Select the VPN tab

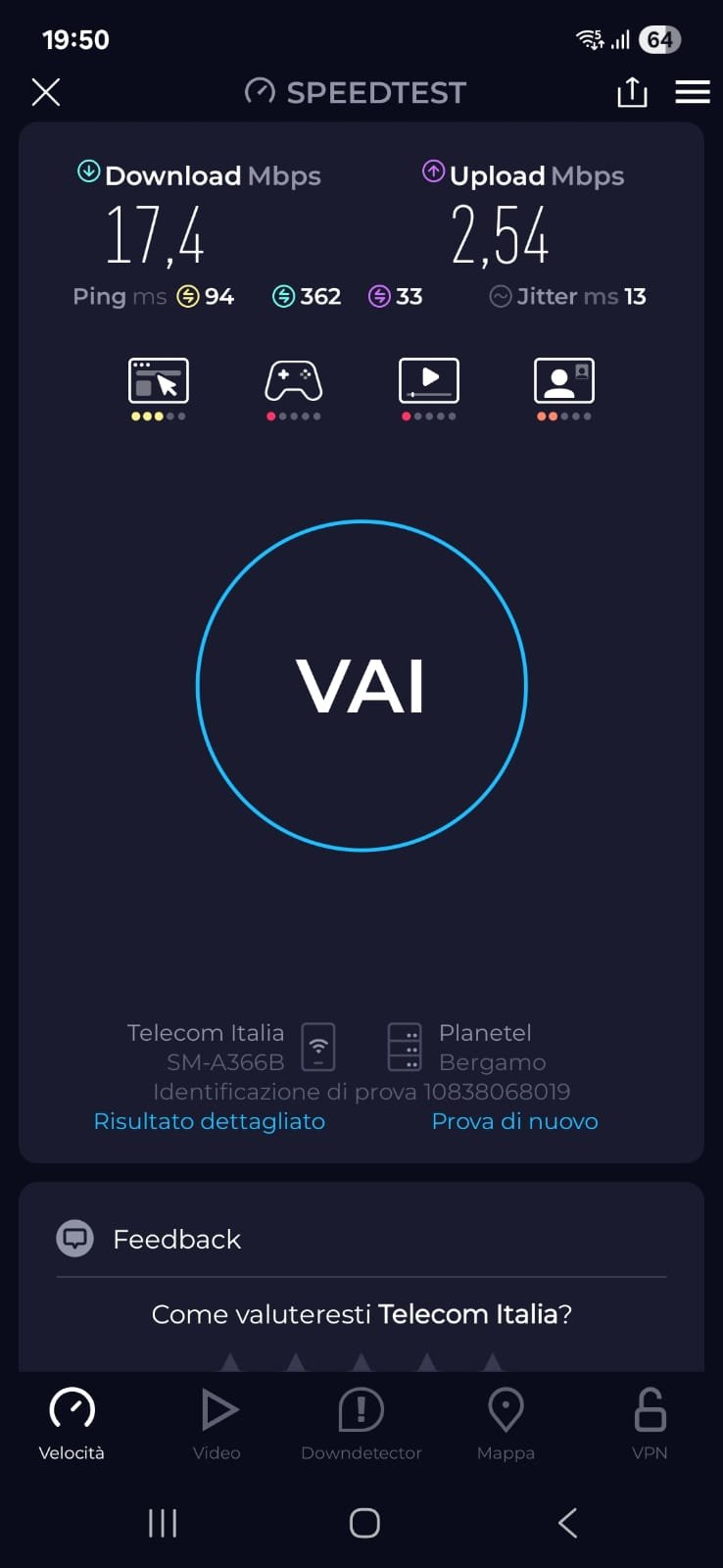[x=650, y=1424]
